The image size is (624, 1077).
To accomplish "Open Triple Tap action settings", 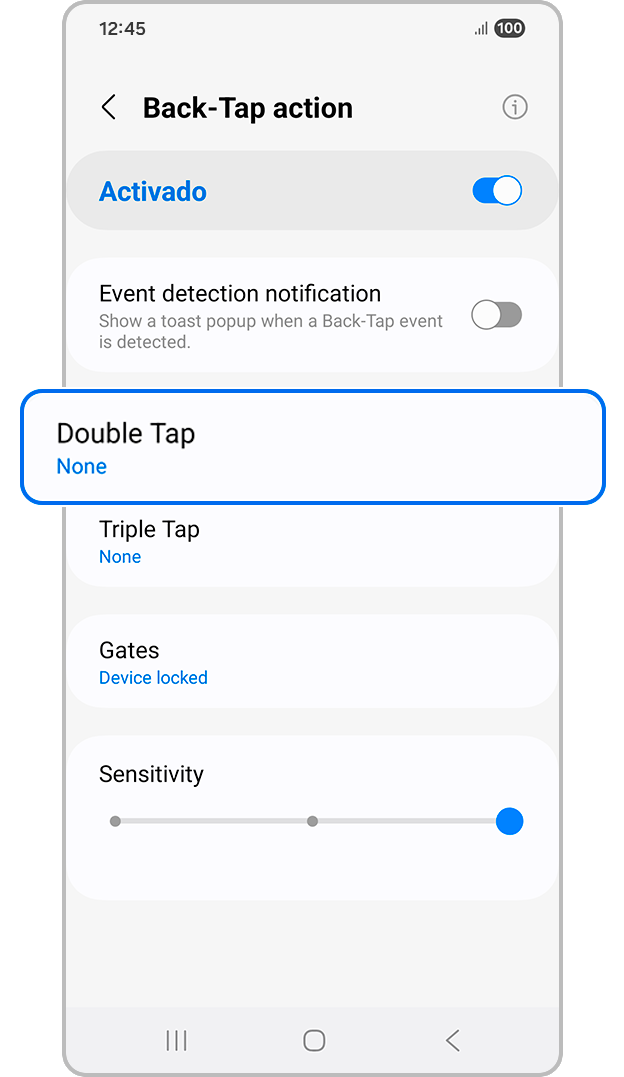I will [x=312, y=542].
